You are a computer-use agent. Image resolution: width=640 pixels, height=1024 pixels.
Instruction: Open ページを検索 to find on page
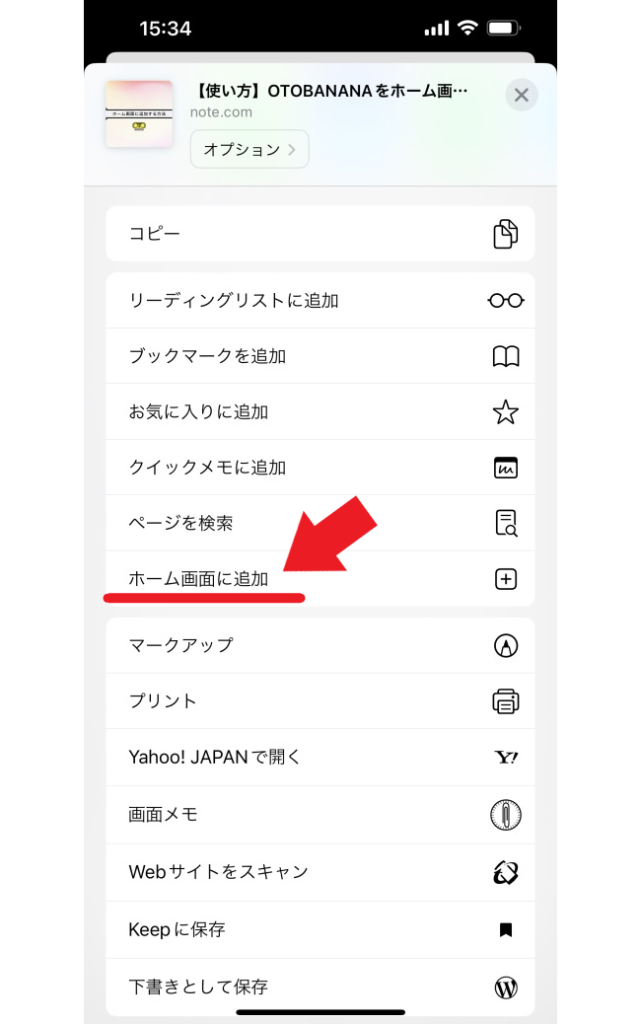pos(320,523)
